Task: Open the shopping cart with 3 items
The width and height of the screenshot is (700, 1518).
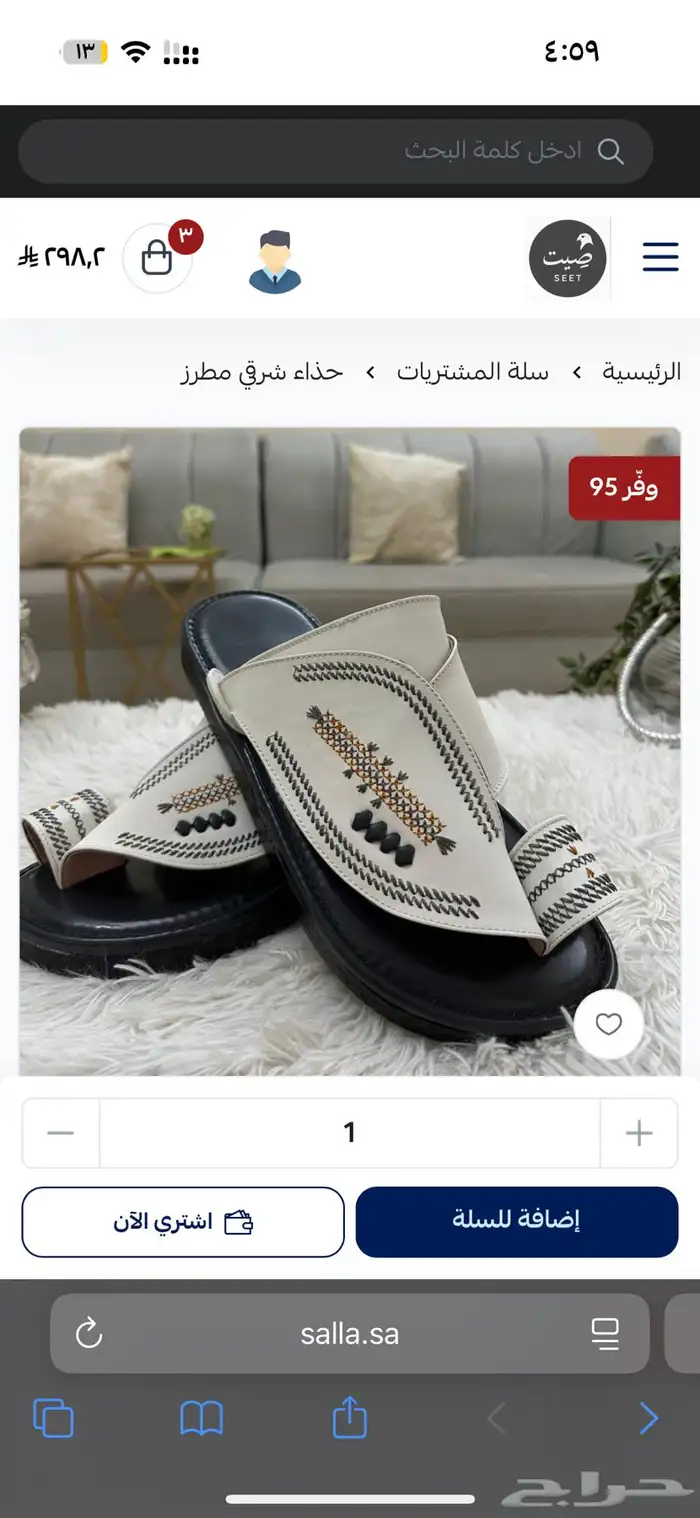Action: (158, 258)
